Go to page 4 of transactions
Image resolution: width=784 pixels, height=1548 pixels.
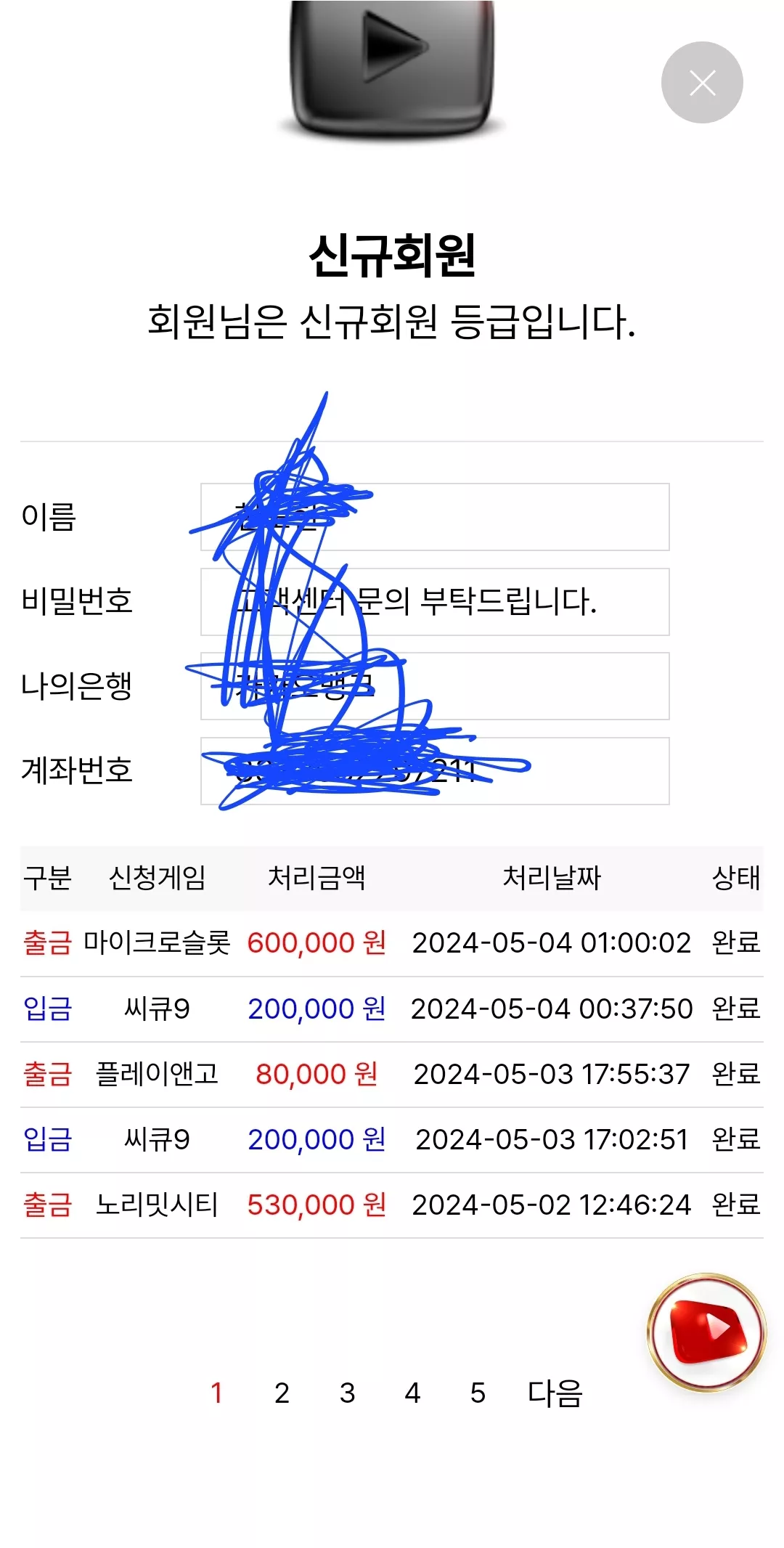click(x=412, y=1393)
